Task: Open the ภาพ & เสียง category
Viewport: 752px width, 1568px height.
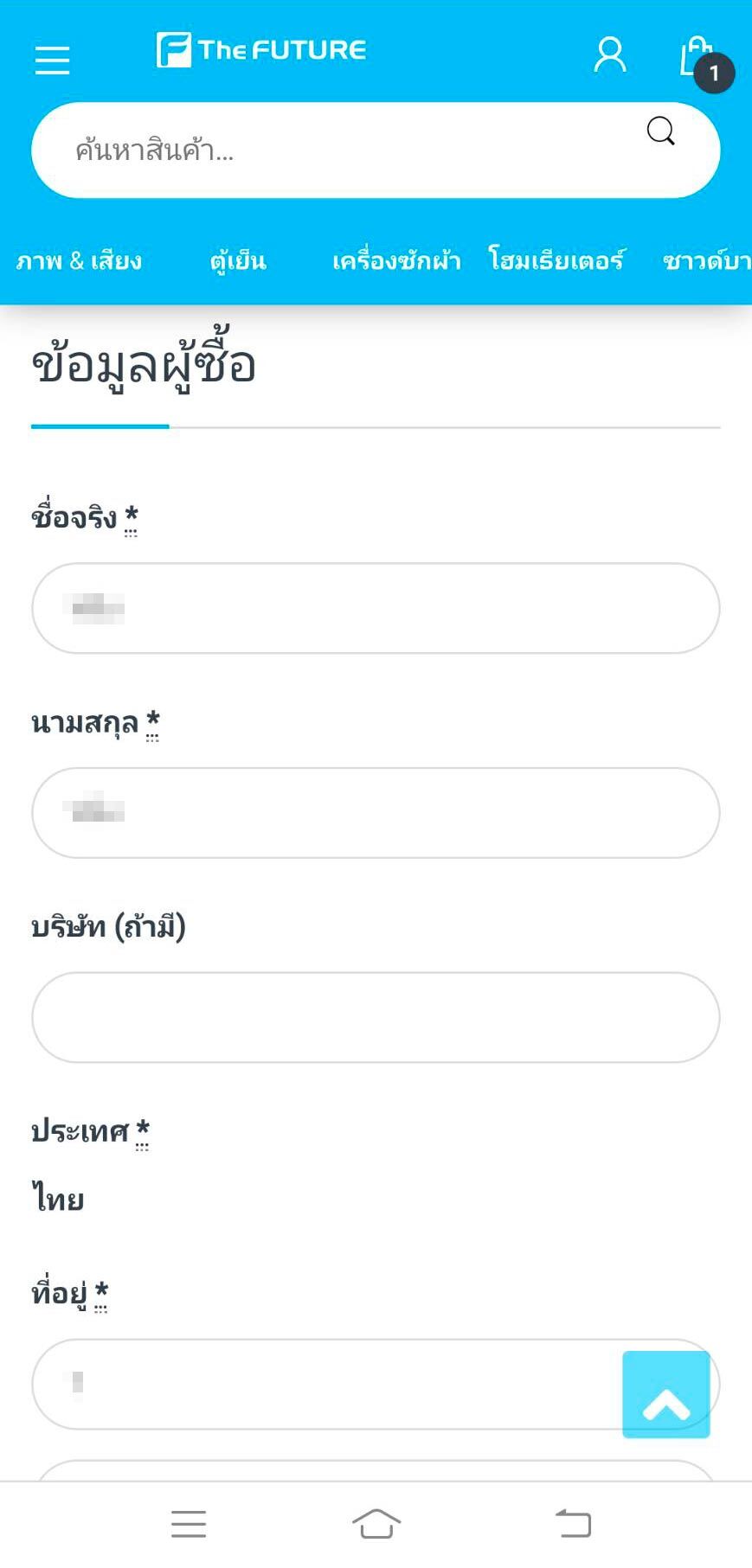Action: 79,260
